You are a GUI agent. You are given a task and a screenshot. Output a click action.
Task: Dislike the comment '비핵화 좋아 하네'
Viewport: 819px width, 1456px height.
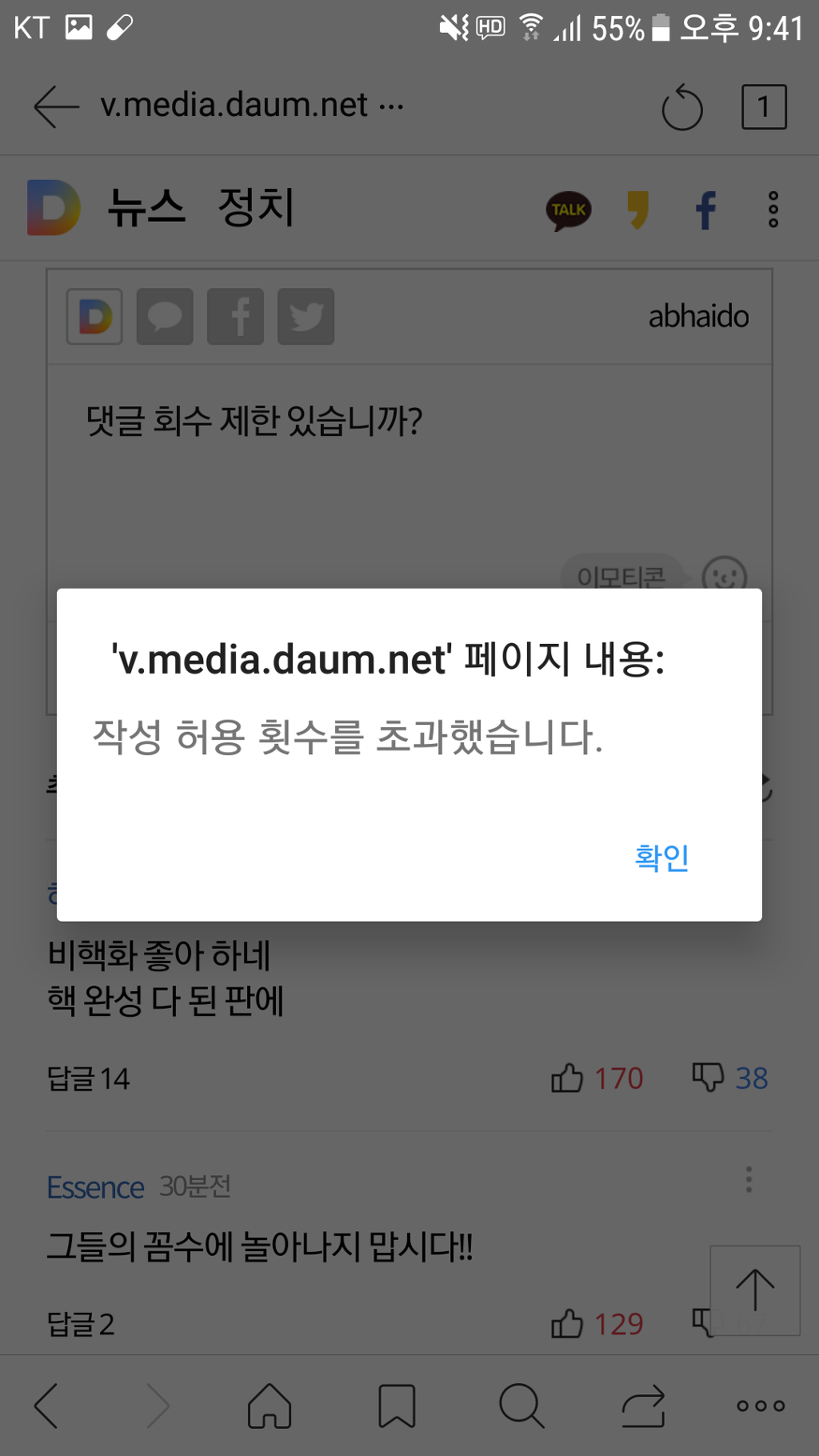(708, 1078)
